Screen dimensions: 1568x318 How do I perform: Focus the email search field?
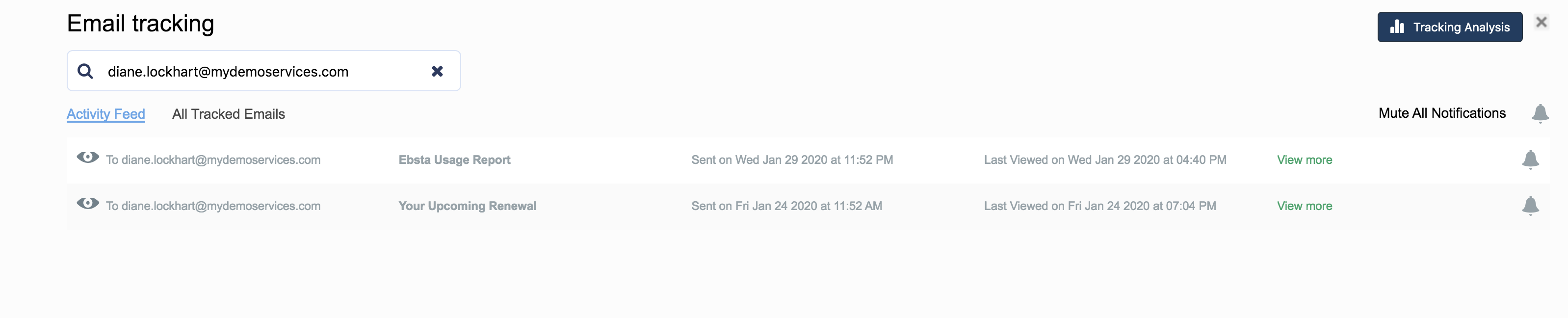(261, 71)
